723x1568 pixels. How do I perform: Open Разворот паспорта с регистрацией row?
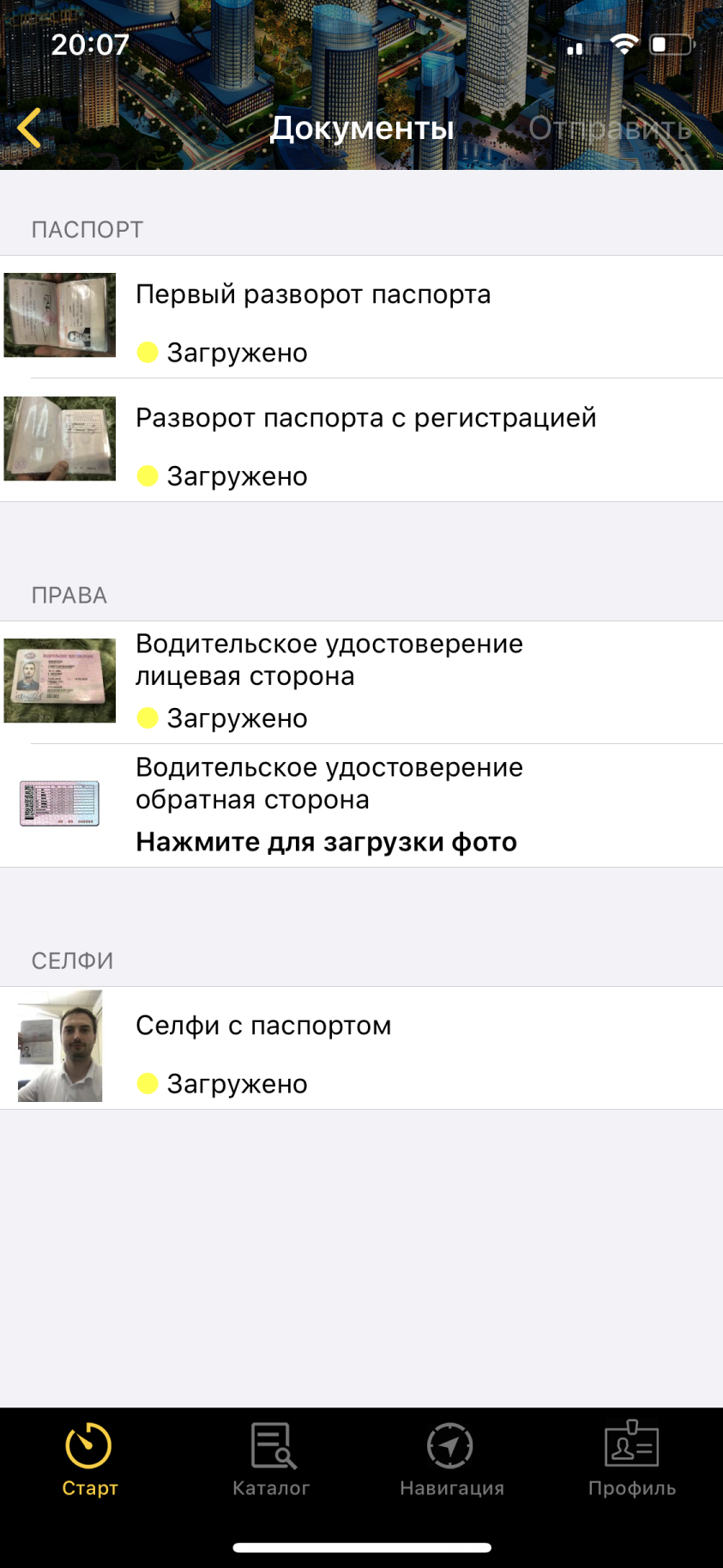tap(361, 440)
